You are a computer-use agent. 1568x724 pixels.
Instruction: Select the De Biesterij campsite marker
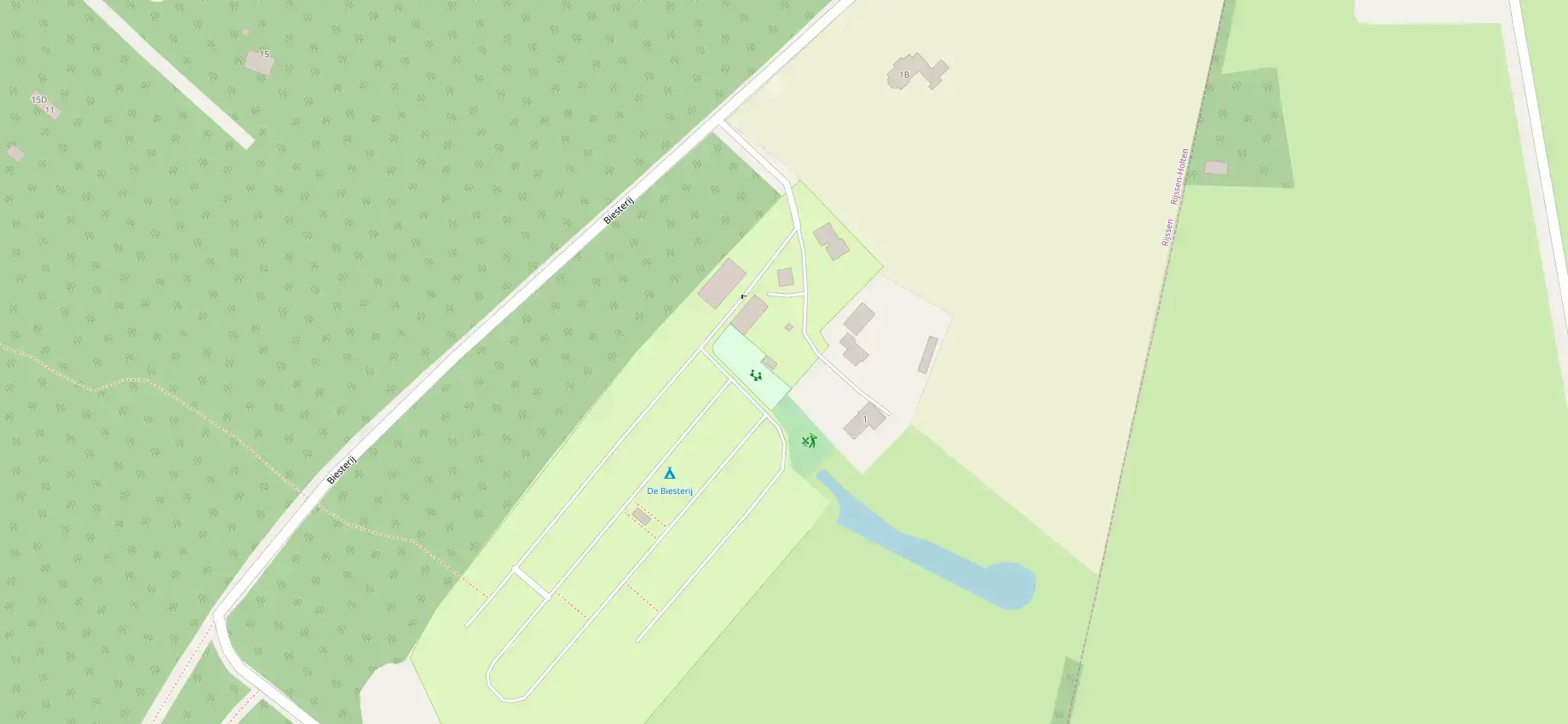[670, 473]
